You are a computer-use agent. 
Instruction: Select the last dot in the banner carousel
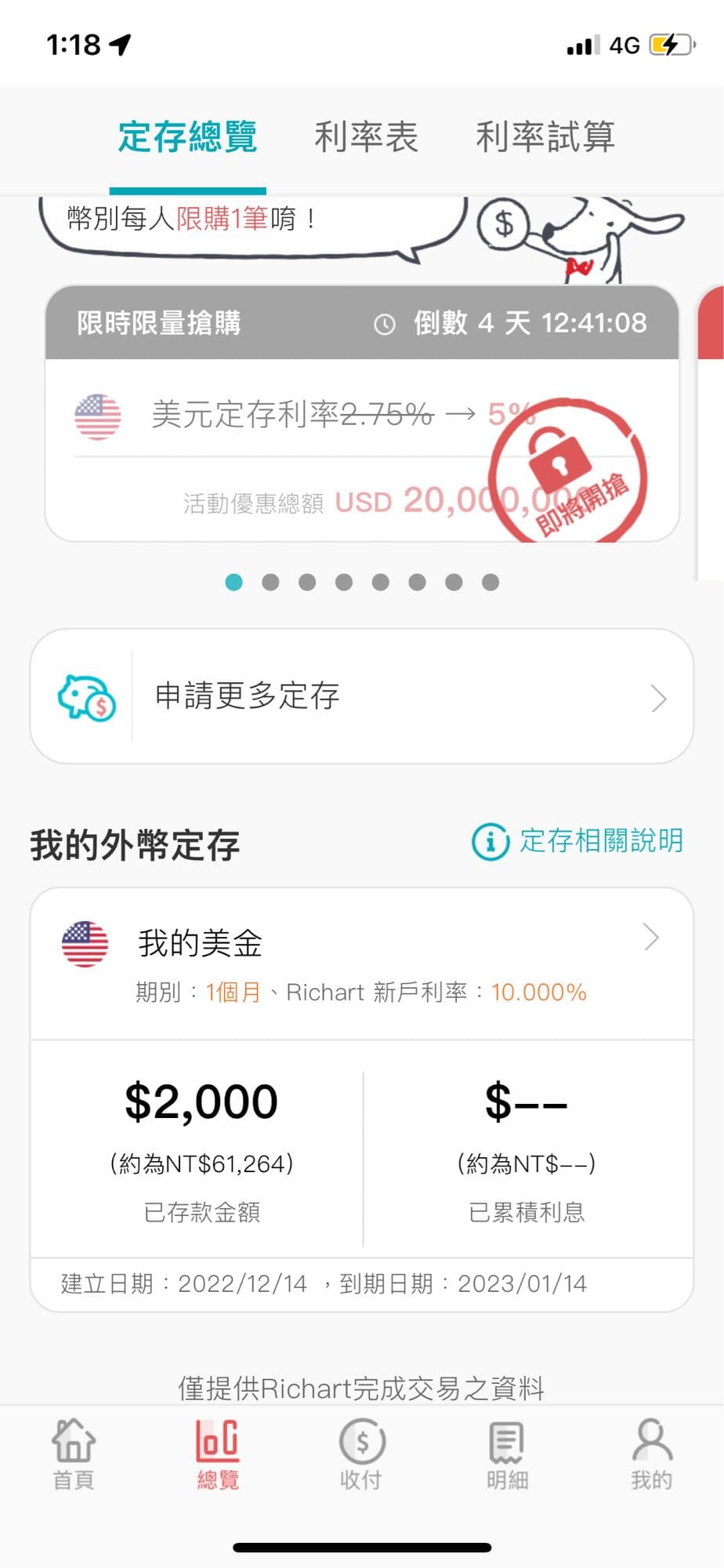click(x=490, y=583)
